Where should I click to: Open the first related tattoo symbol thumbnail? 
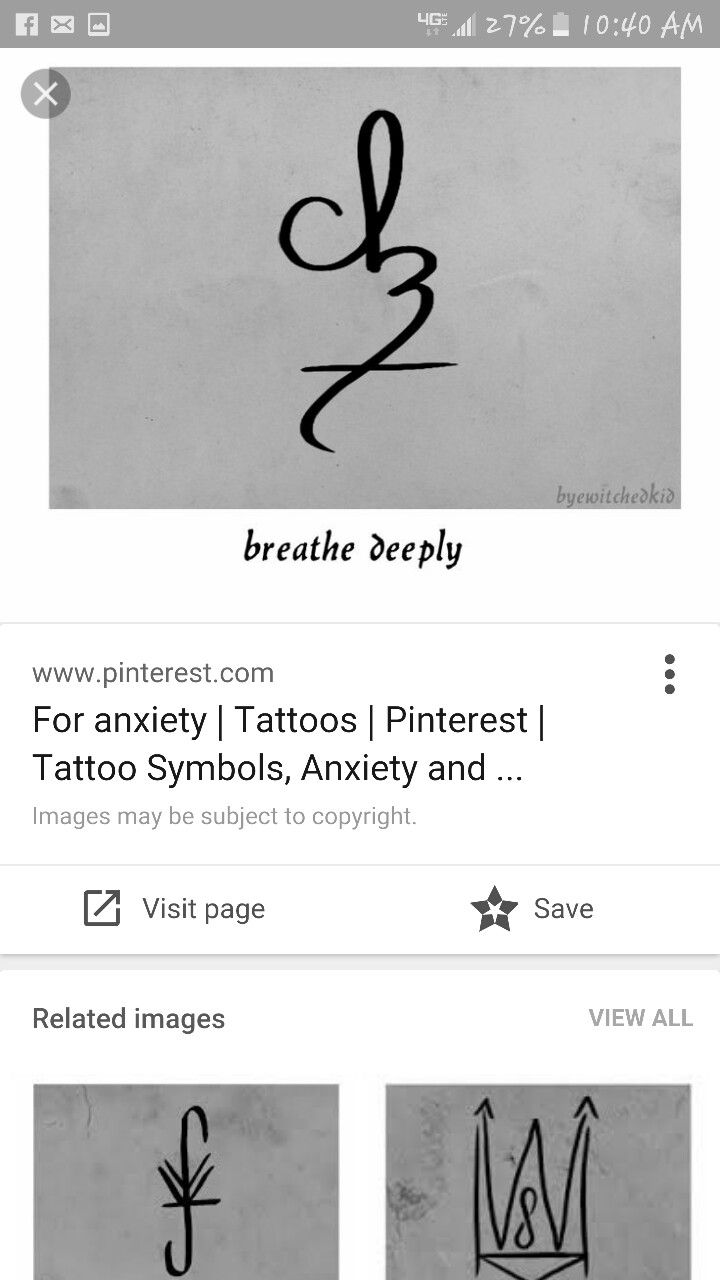tap(185, 1180)
